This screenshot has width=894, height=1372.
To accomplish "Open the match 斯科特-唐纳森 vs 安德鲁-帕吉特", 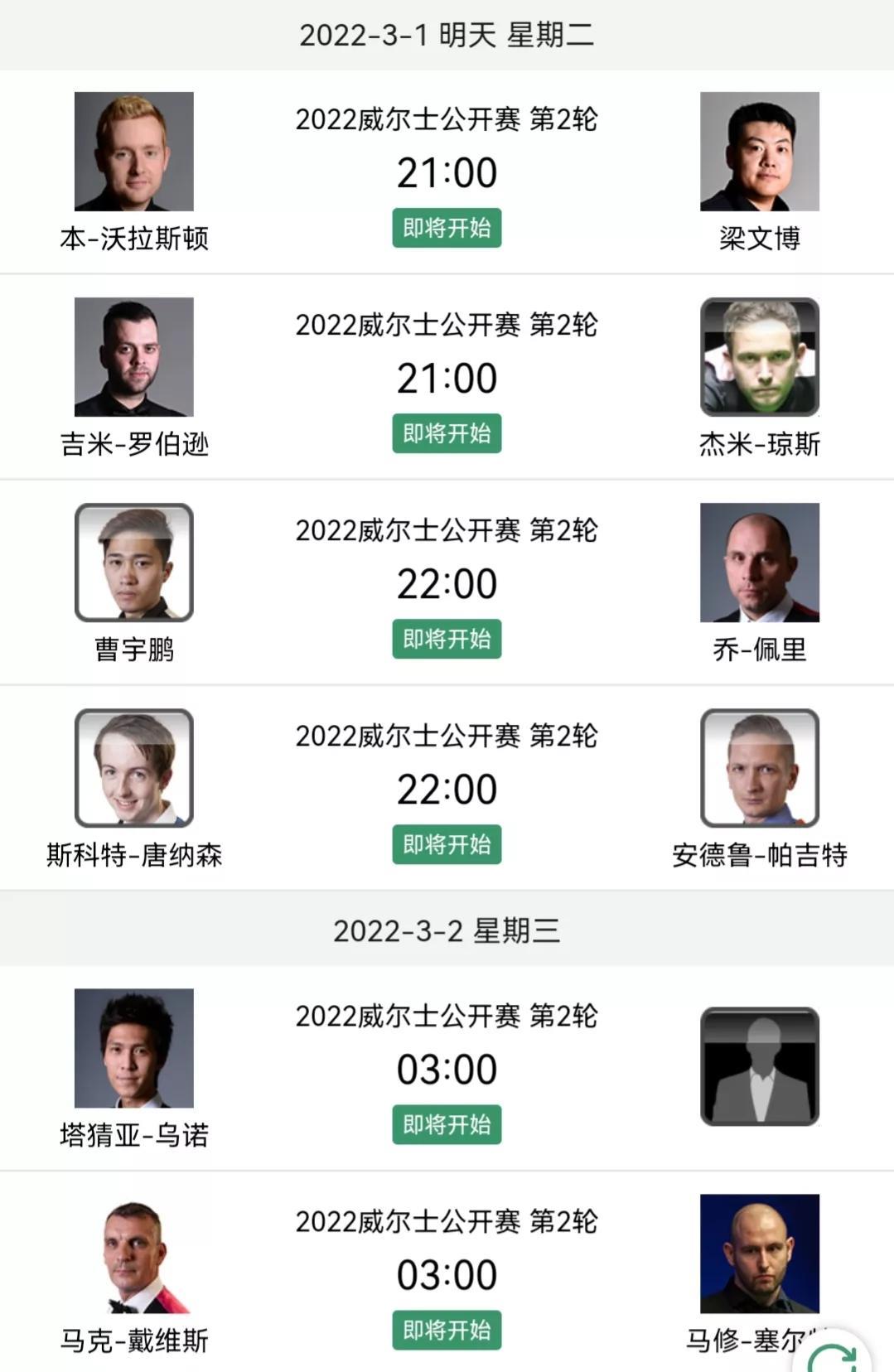I will point(447,789).
